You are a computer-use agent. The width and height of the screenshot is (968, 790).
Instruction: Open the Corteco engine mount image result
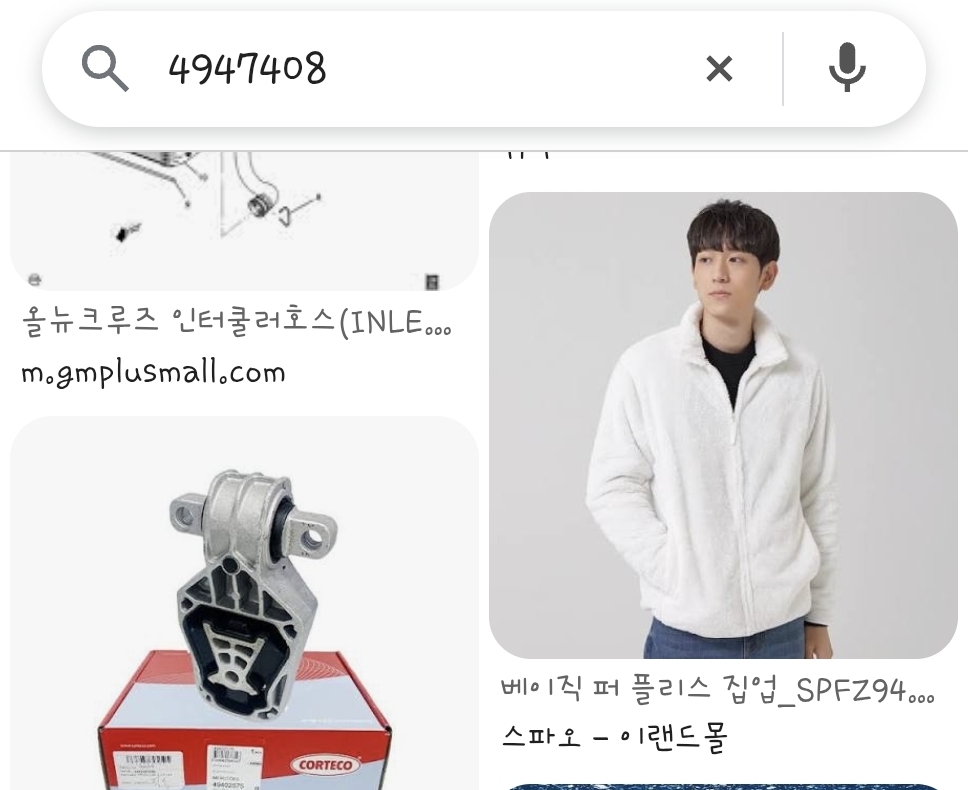click(x=244, y=603)
